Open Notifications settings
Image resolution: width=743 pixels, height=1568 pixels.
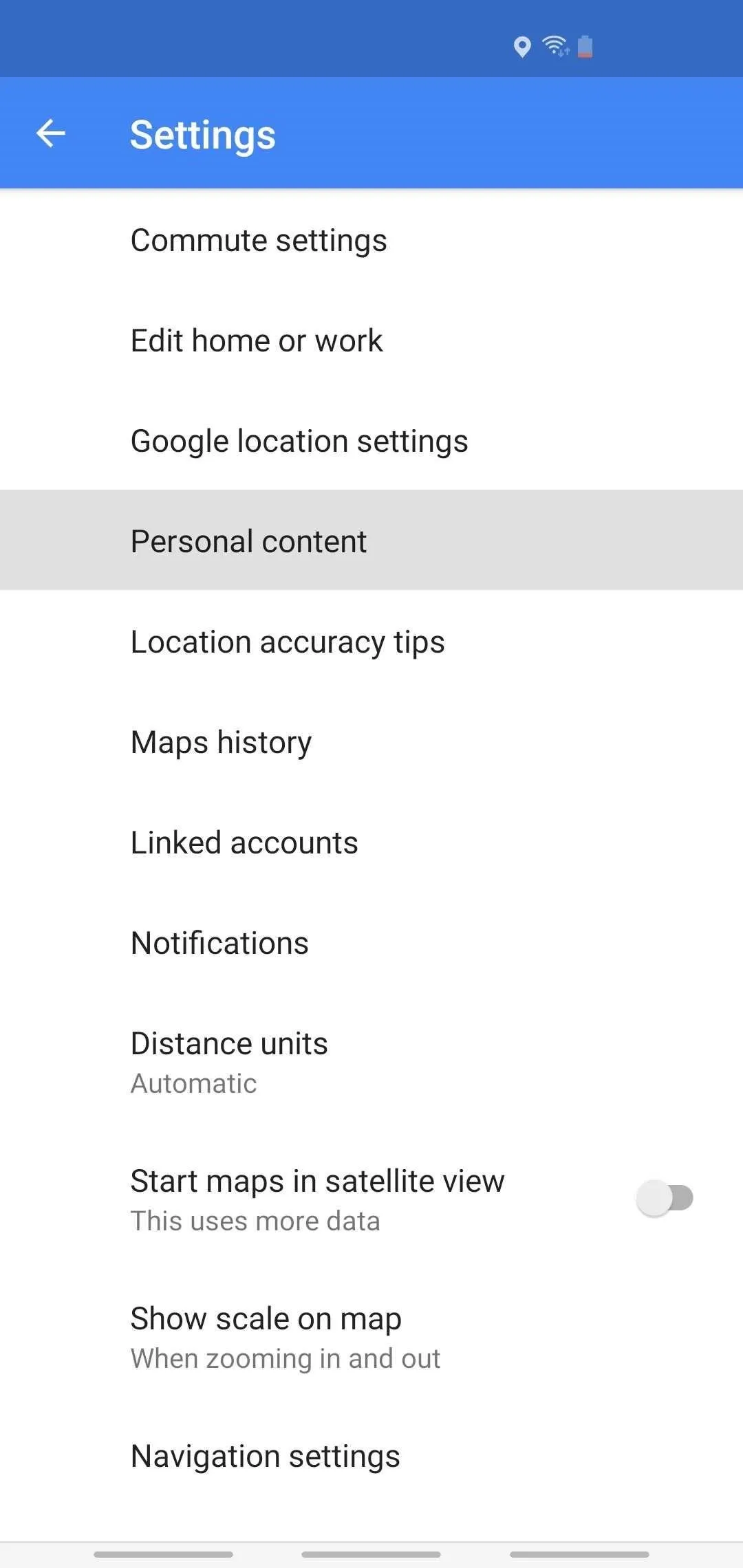371,943
